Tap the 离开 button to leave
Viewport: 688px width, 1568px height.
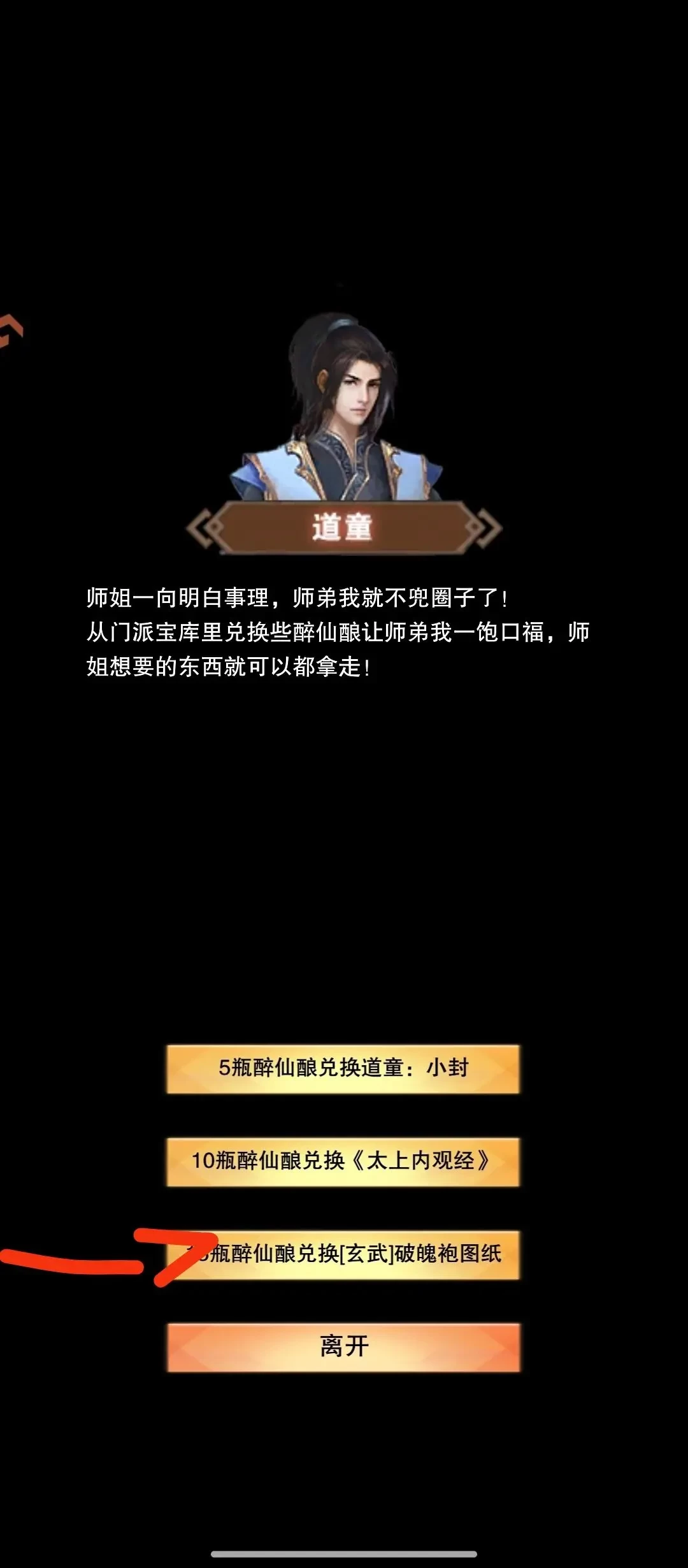point(343,1347)
